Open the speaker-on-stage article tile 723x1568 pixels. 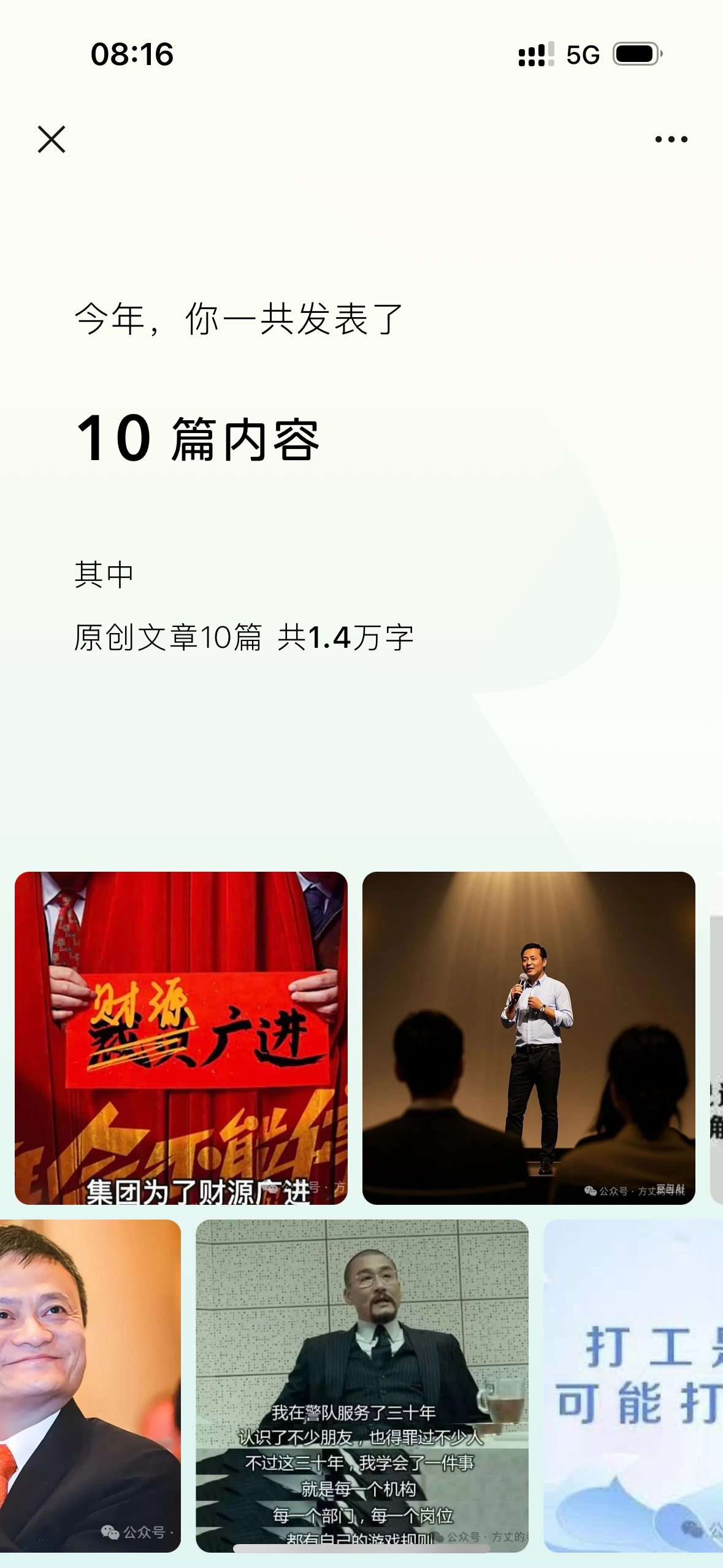tap(529, 1038)
